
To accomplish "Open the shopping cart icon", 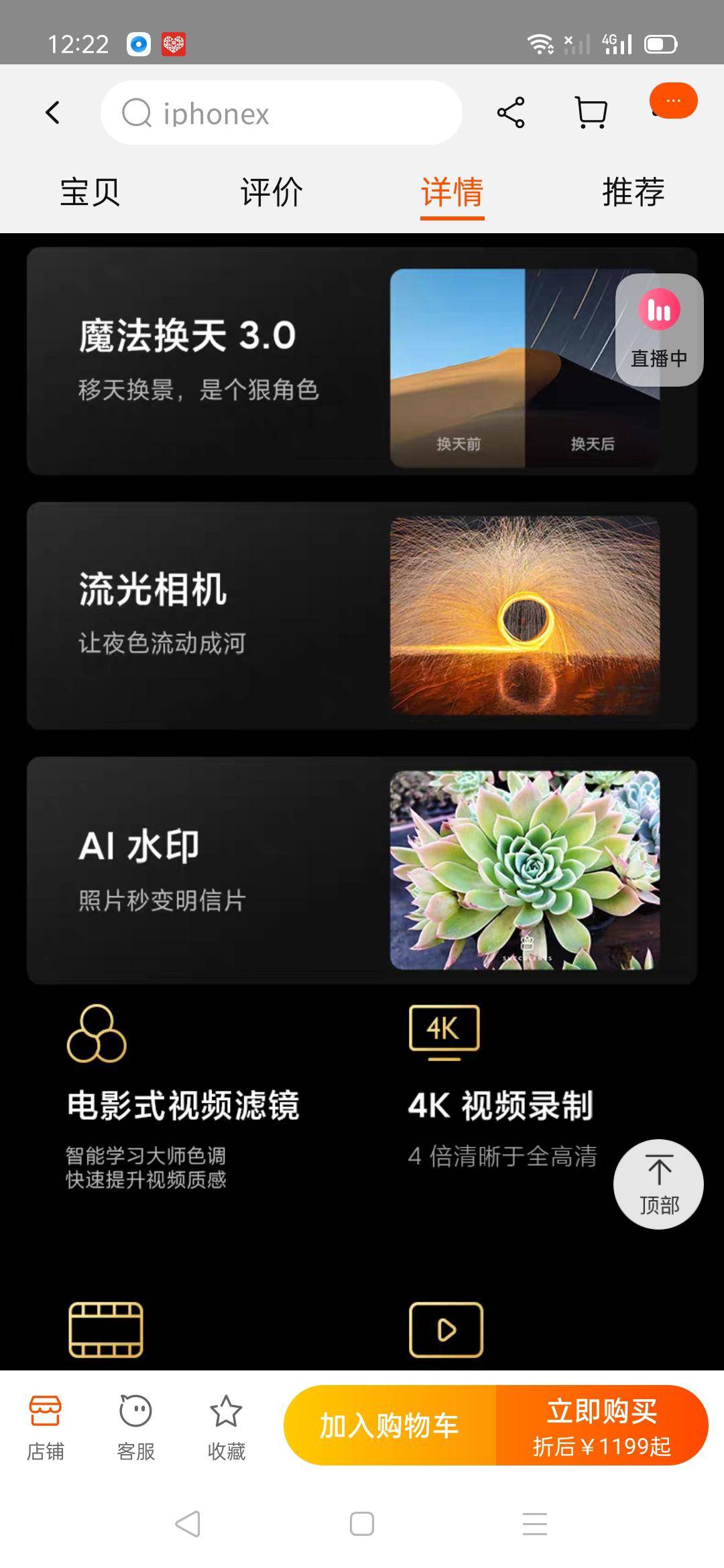I will (591, 113).
